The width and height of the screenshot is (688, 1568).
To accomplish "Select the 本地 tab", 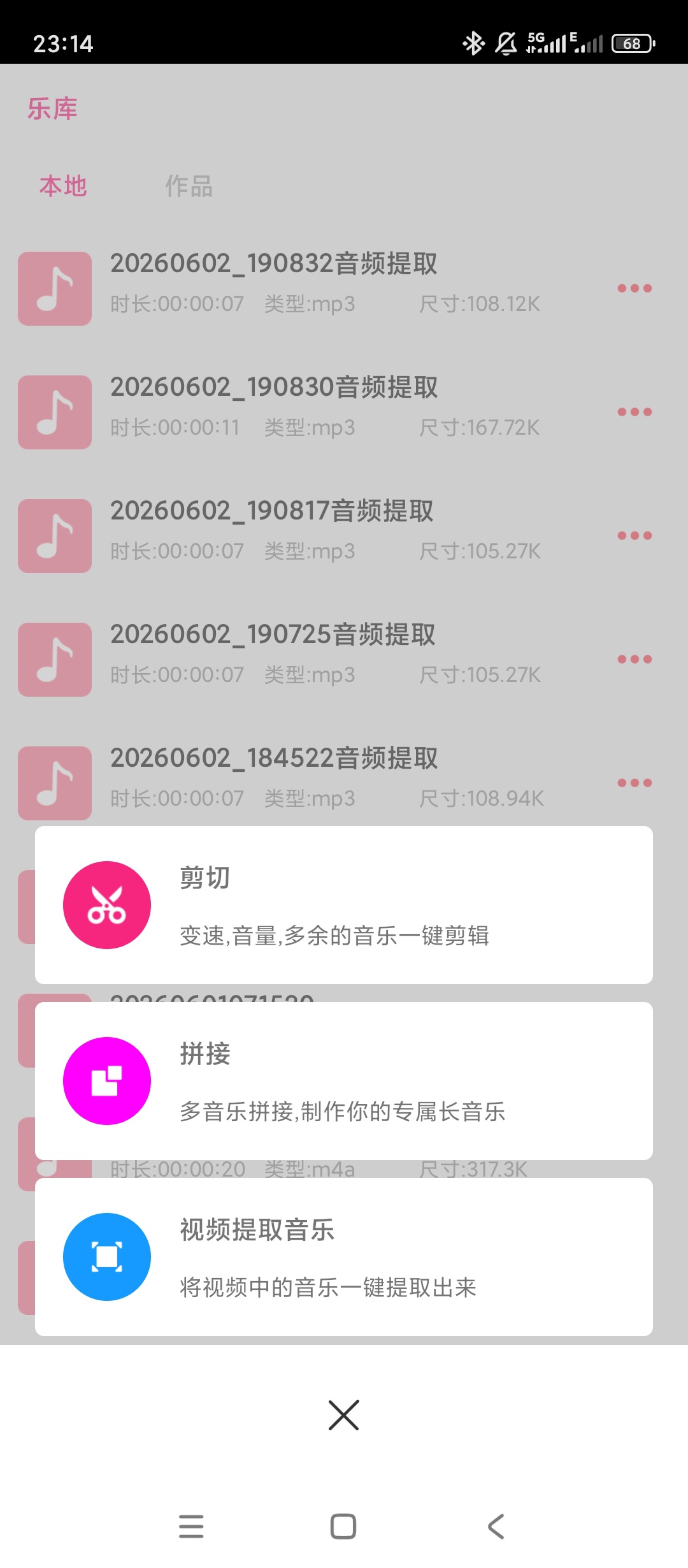I will pos(63,186).
